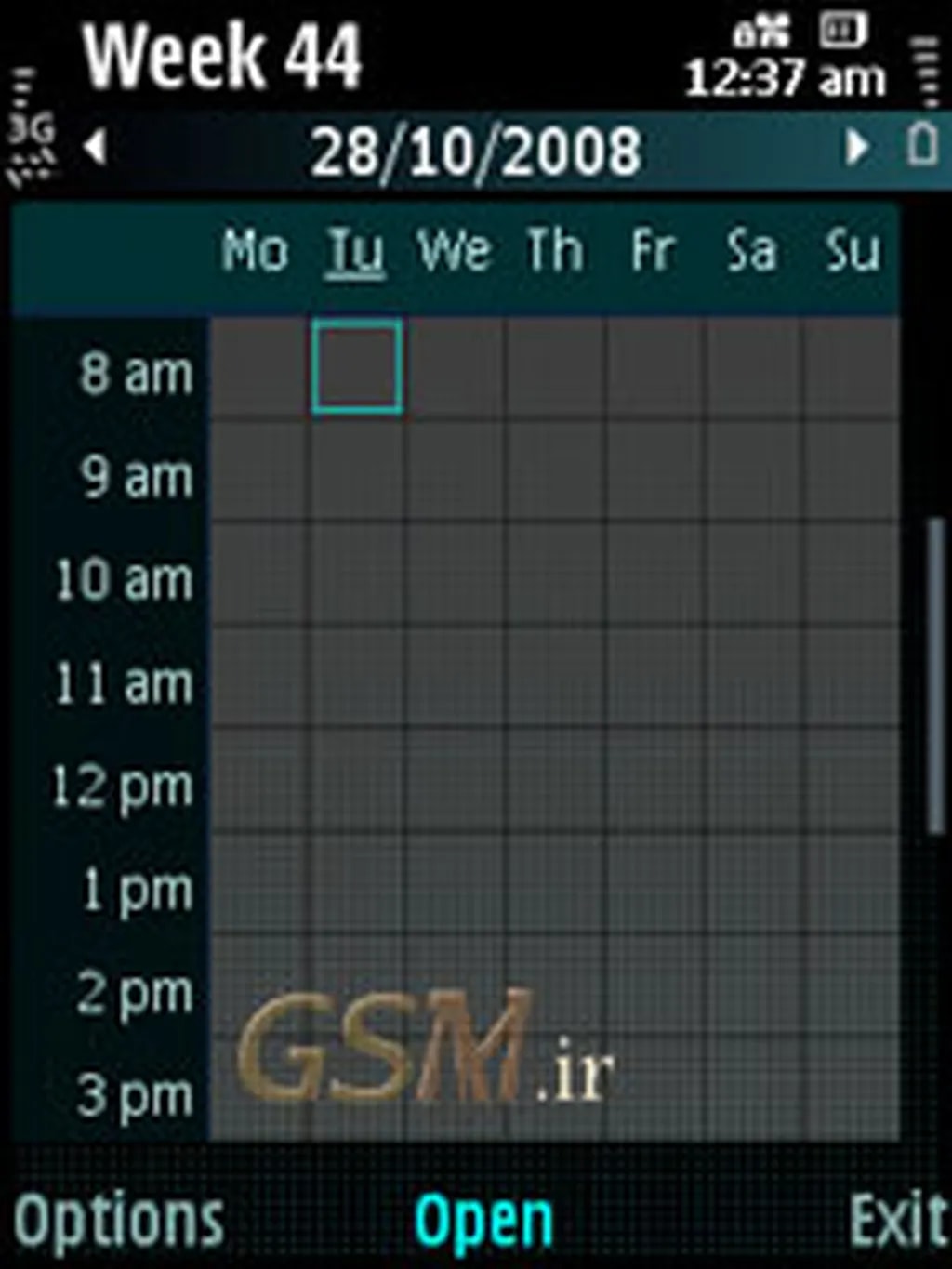Exit the calendar week view
The image size is (952, 1269).
click(x=898, y=1219)
